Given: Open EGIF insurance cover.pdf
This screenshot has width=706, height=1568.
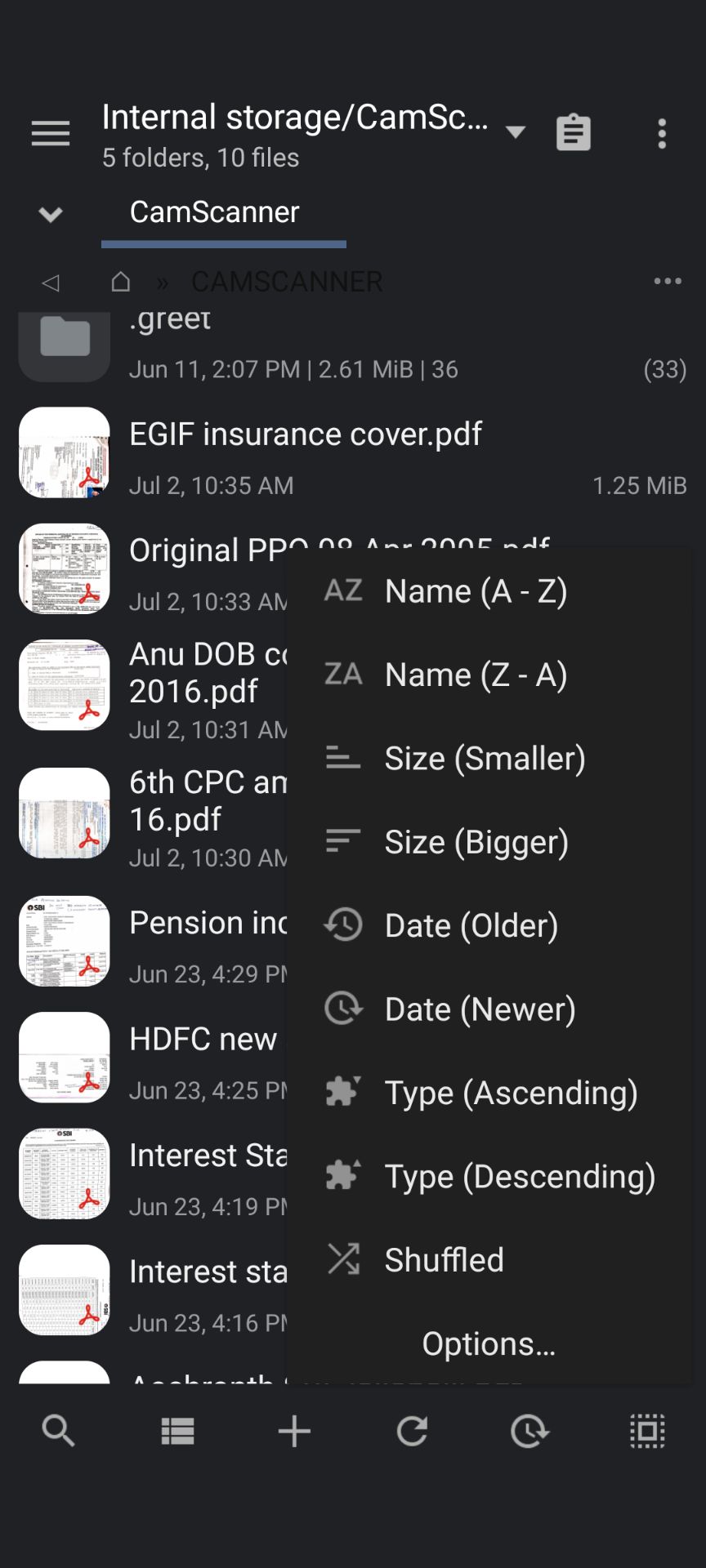Looking at the screenshot, I should click(x=306, y=434).
